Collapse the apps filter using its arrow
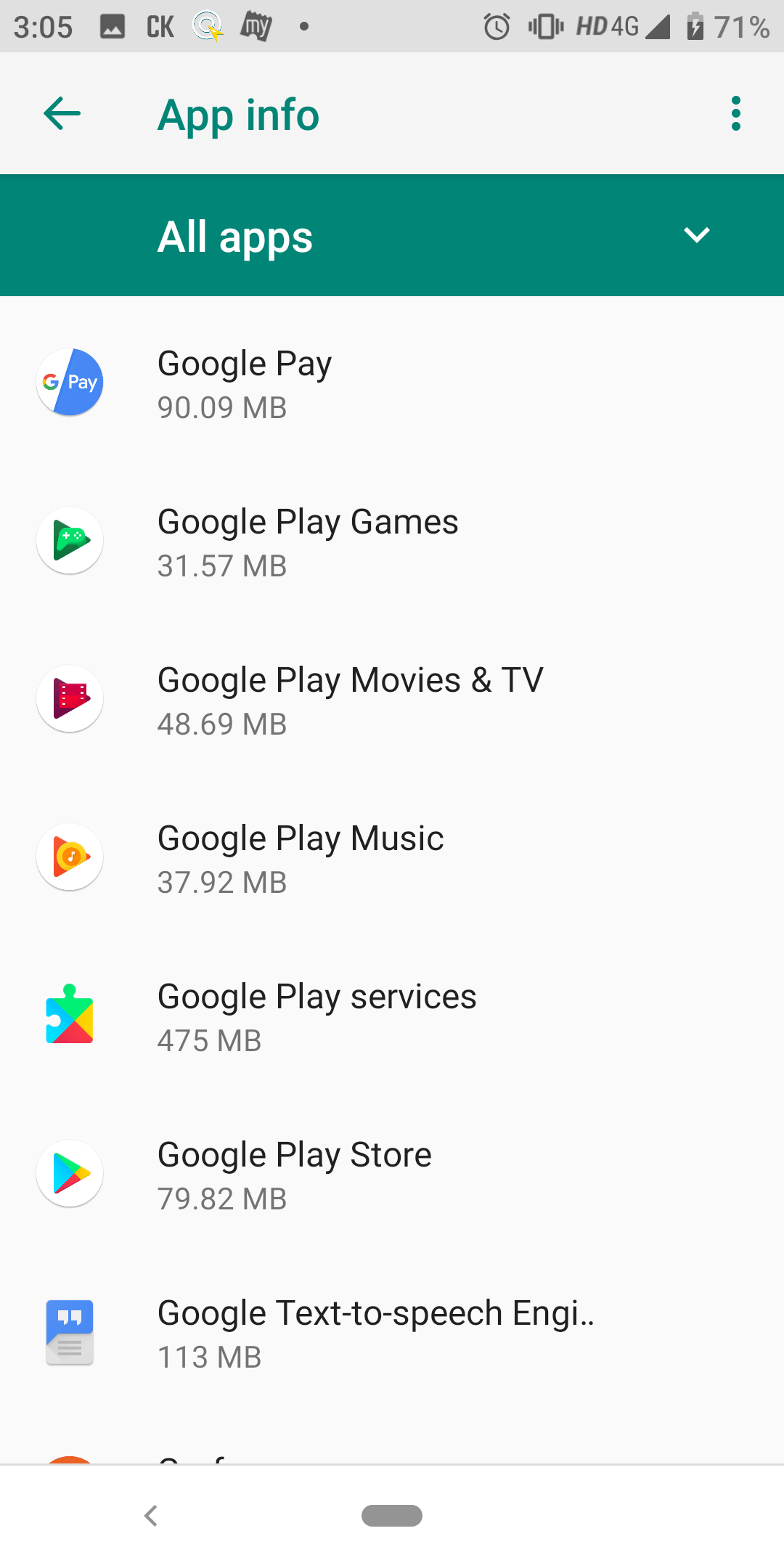784x1568 pixels. [695, 235]
